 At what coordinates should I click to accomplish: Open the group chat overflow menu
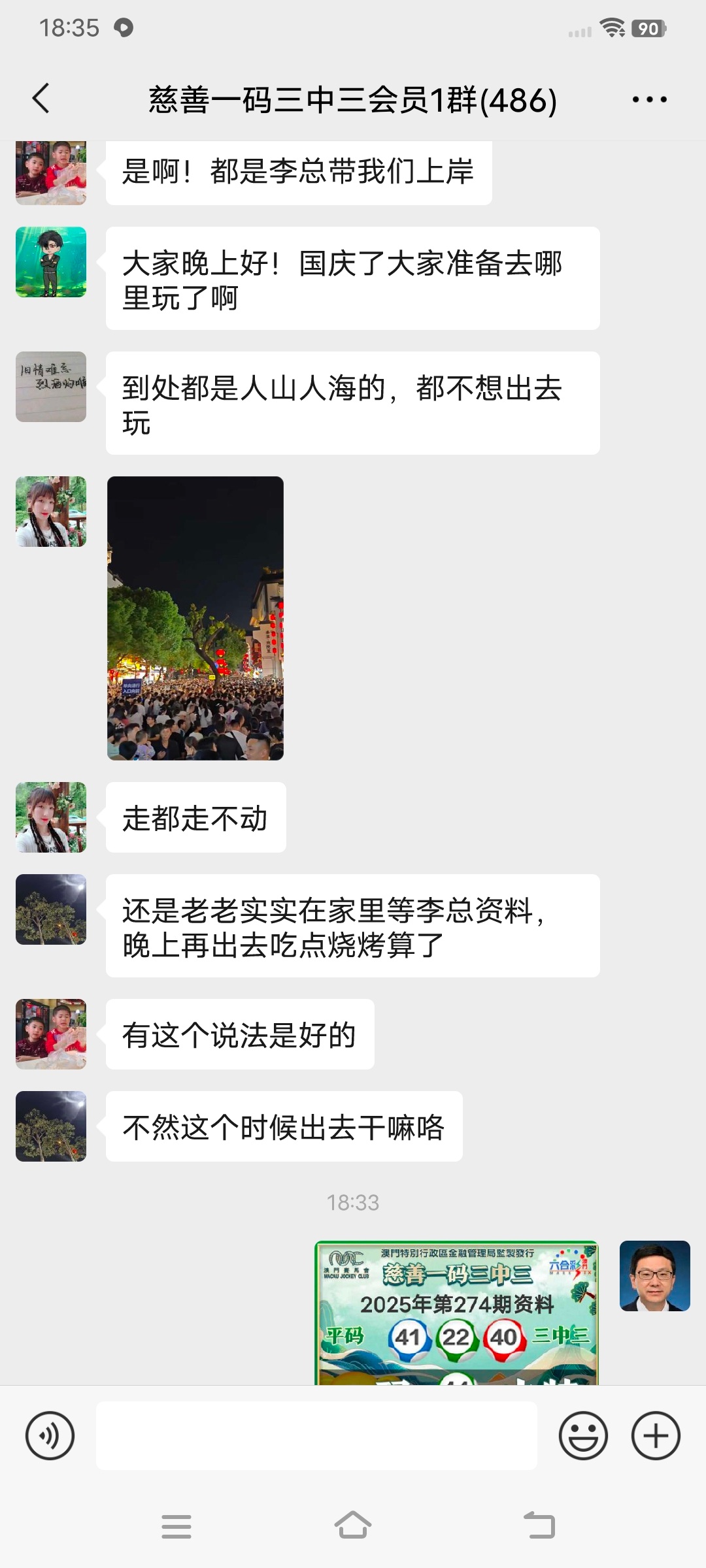pos(649,100)
